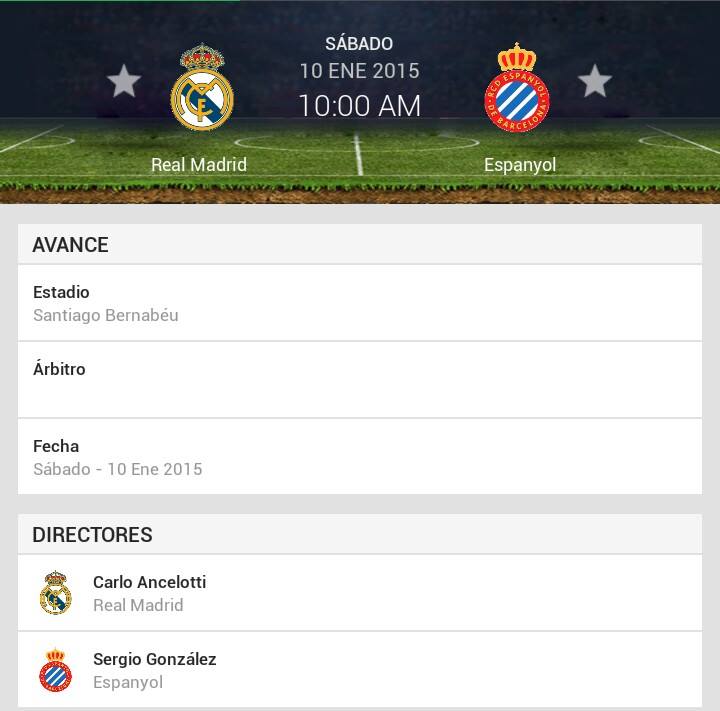Open Real Madrid team crest in header
The width and height of the screenshot is (720, 711).
(x=201, y=89)
